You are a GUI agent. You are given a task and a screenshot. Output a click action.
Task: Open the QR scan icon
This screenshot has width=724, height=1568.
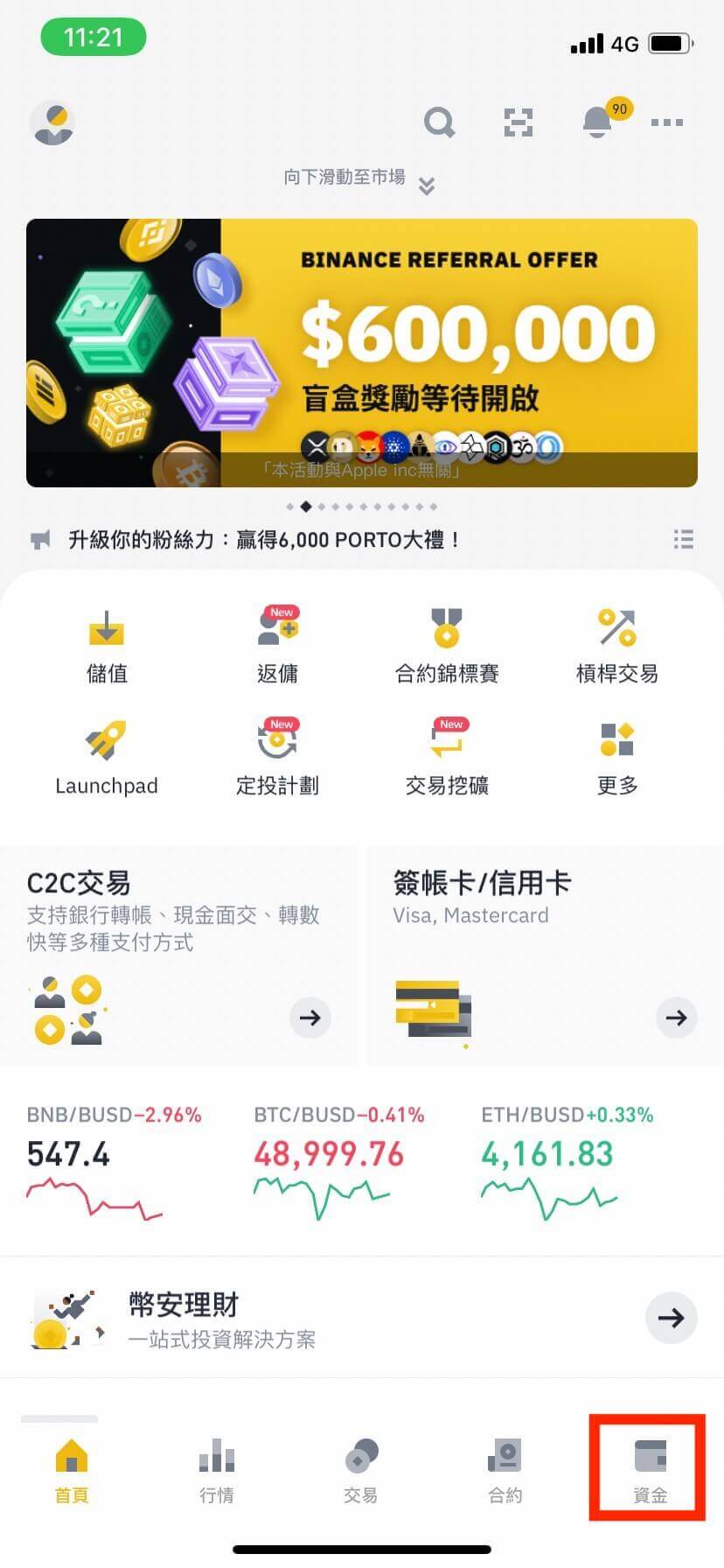tap(519, 122)
